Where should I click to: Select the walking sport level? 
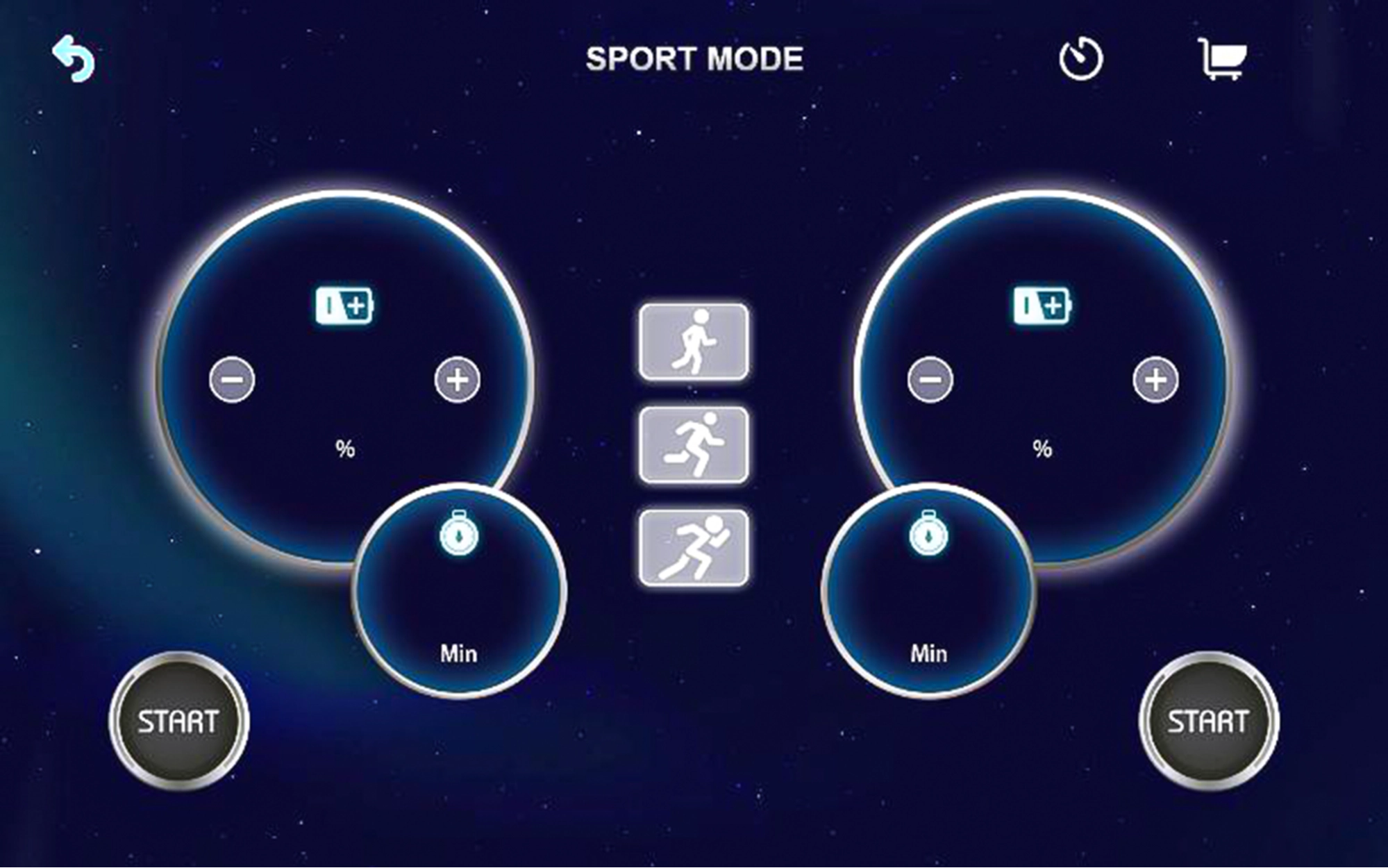tap(694, 342)
